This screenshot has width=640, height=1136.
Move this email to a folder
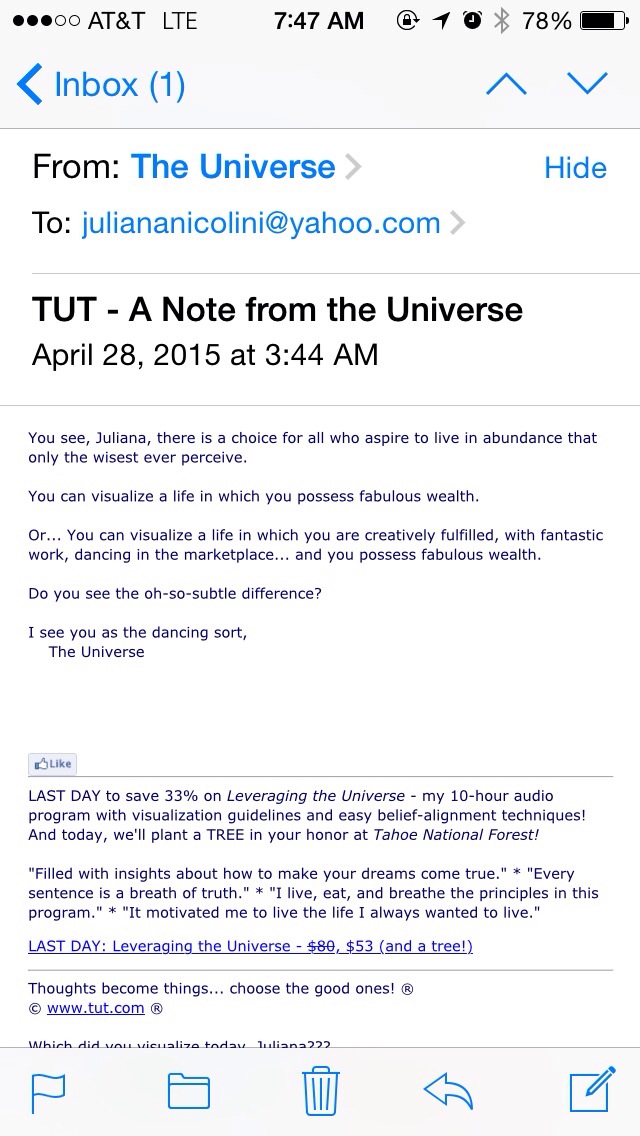[188, 1090]
